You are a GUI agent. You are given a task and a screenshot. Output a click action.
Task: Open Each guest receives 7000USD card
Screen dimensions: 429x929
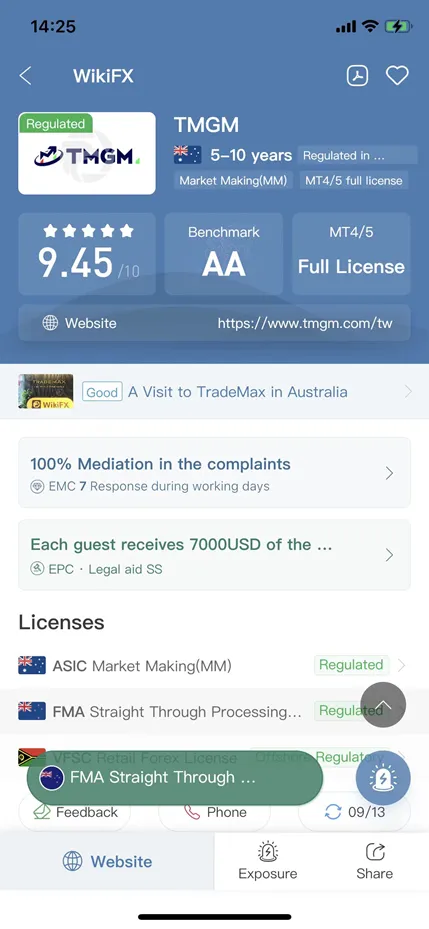(x=214, y=555)
